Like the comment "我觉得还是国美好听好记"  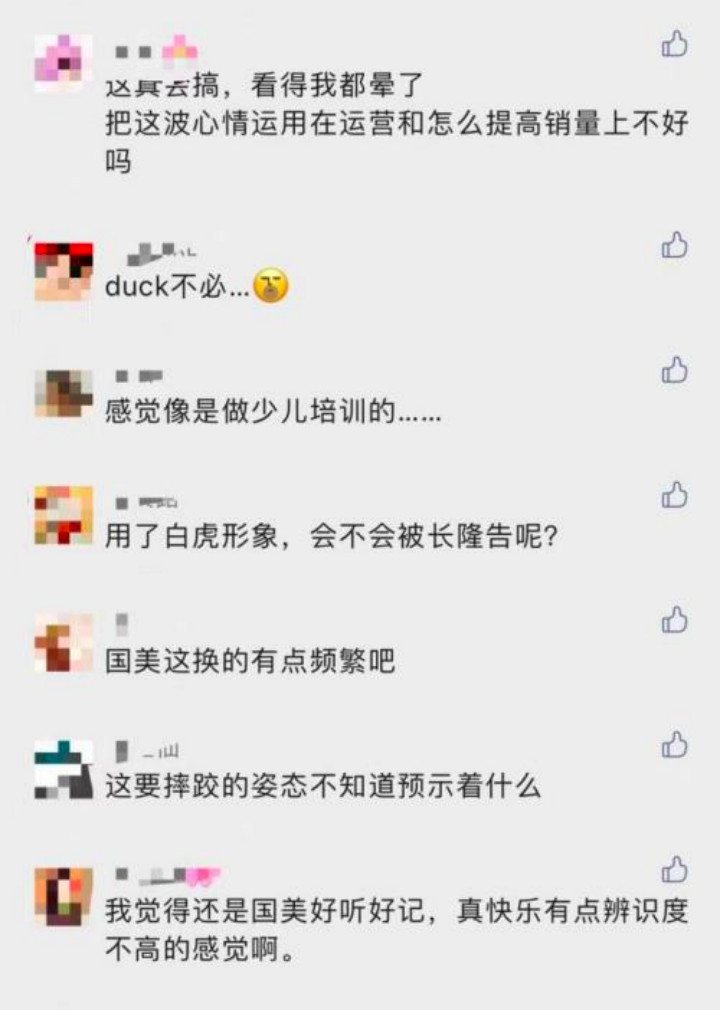pos(675,869)
